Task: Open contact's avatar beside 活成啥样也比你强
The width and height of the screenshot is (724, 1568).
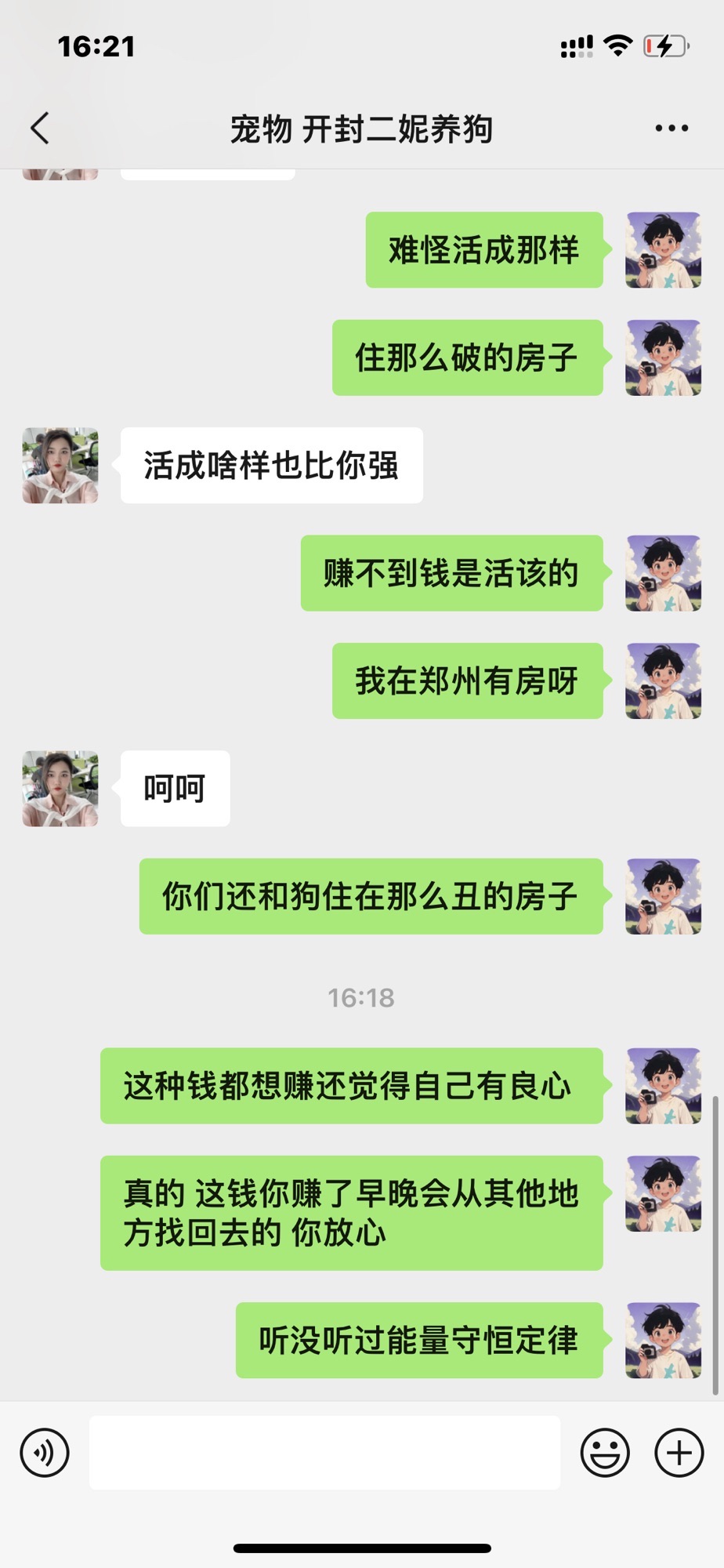Action: click(60, 465)
